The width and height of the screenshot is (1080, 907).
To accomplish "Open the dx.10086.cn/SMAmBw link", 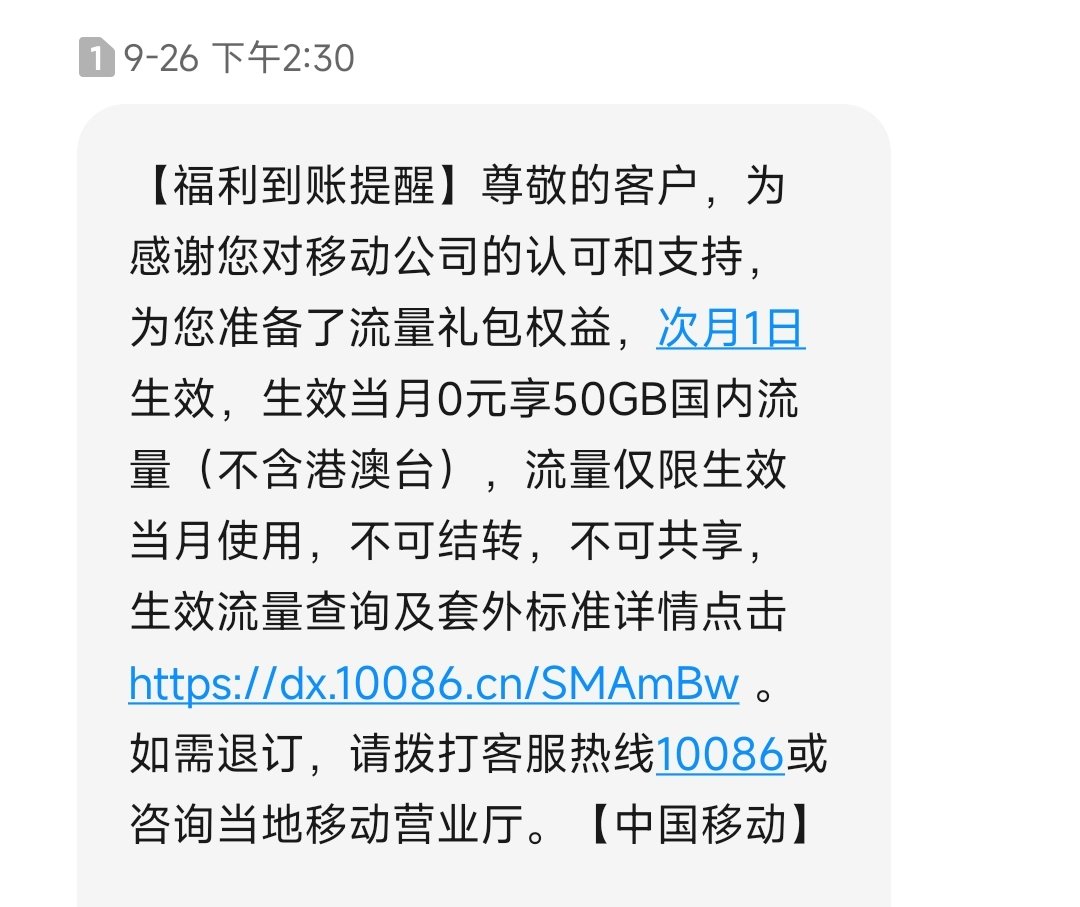I will 434,685.
